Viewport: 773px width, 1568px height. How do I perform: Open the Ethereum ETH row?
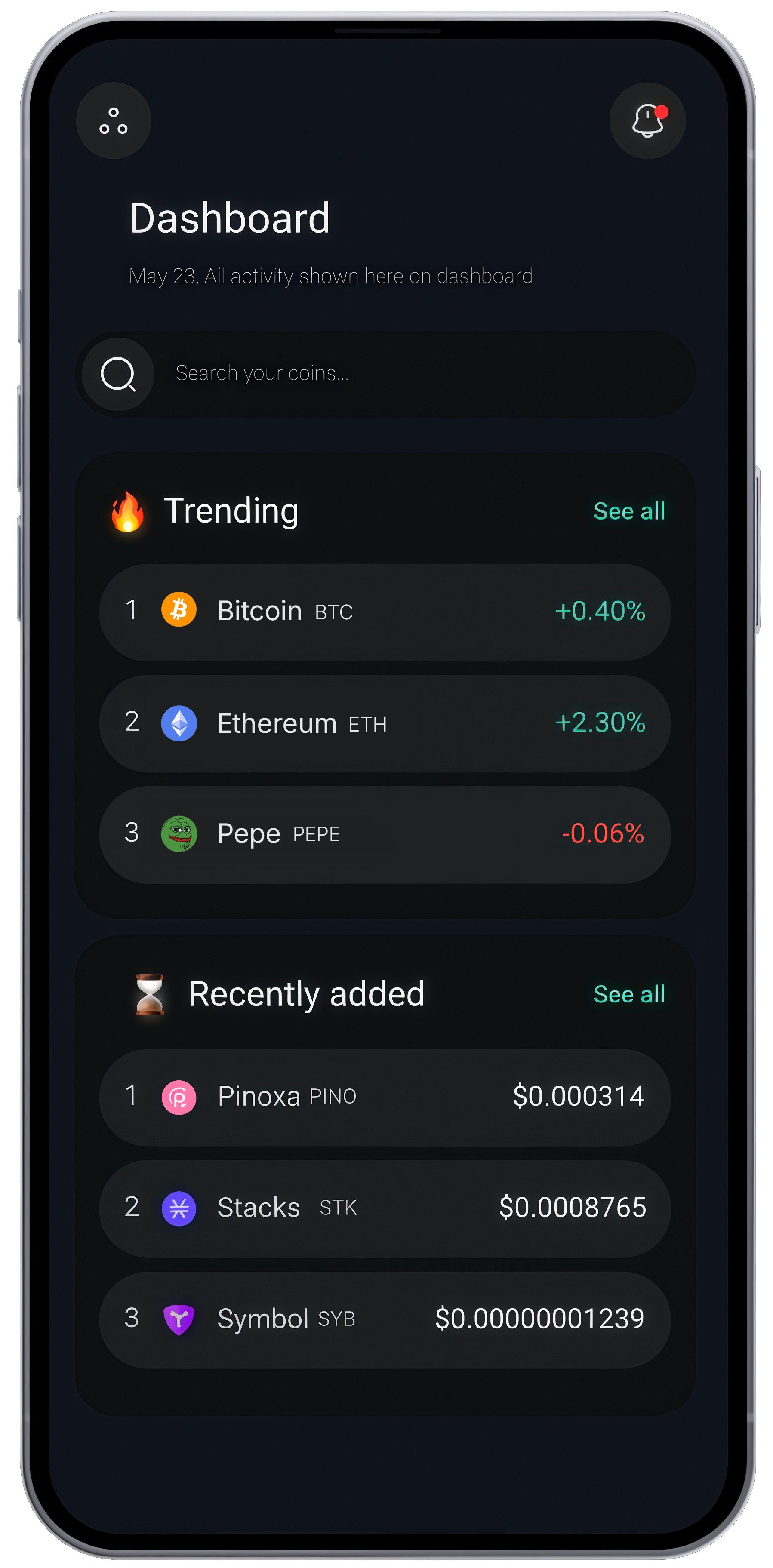pos(385,724)
